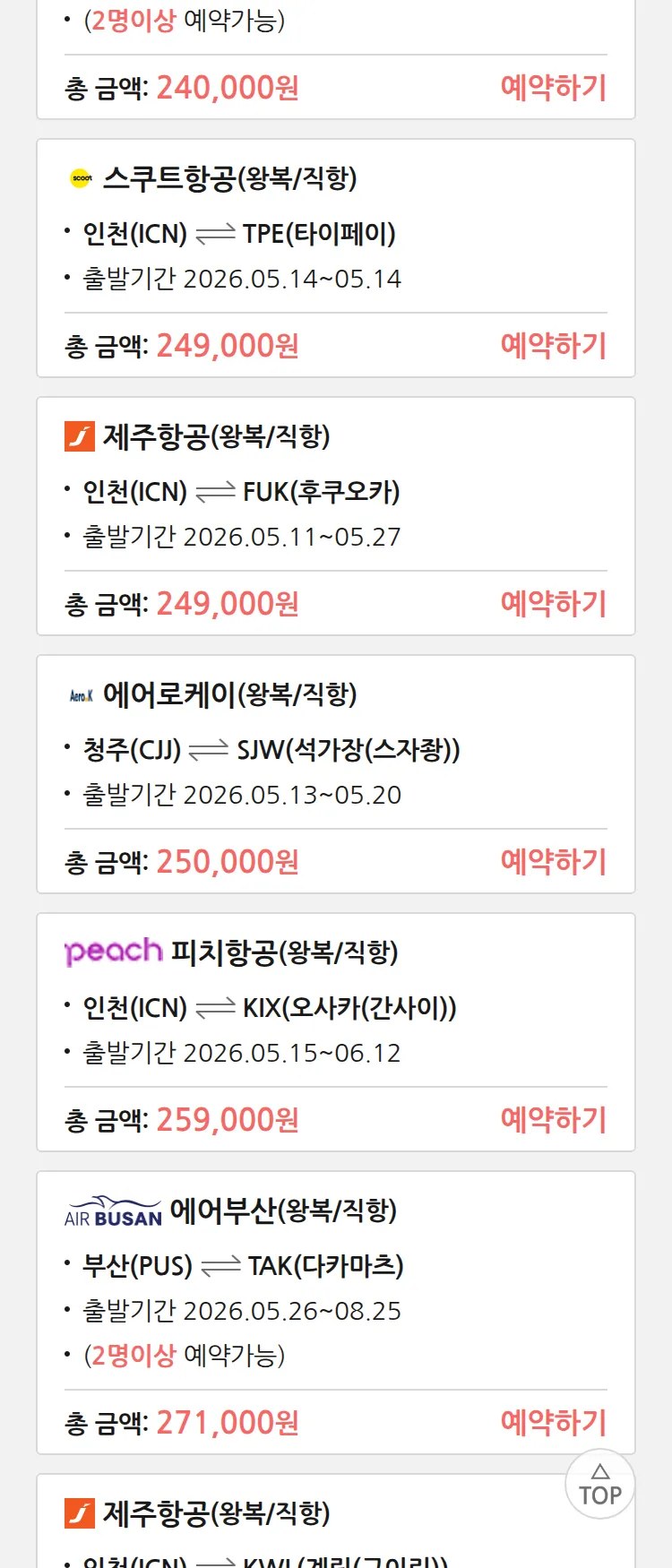This screenshot has height=1568, width=672.
Task: Open the Peach 인천 to 오사카 card
Action: tap(336, 1032)
